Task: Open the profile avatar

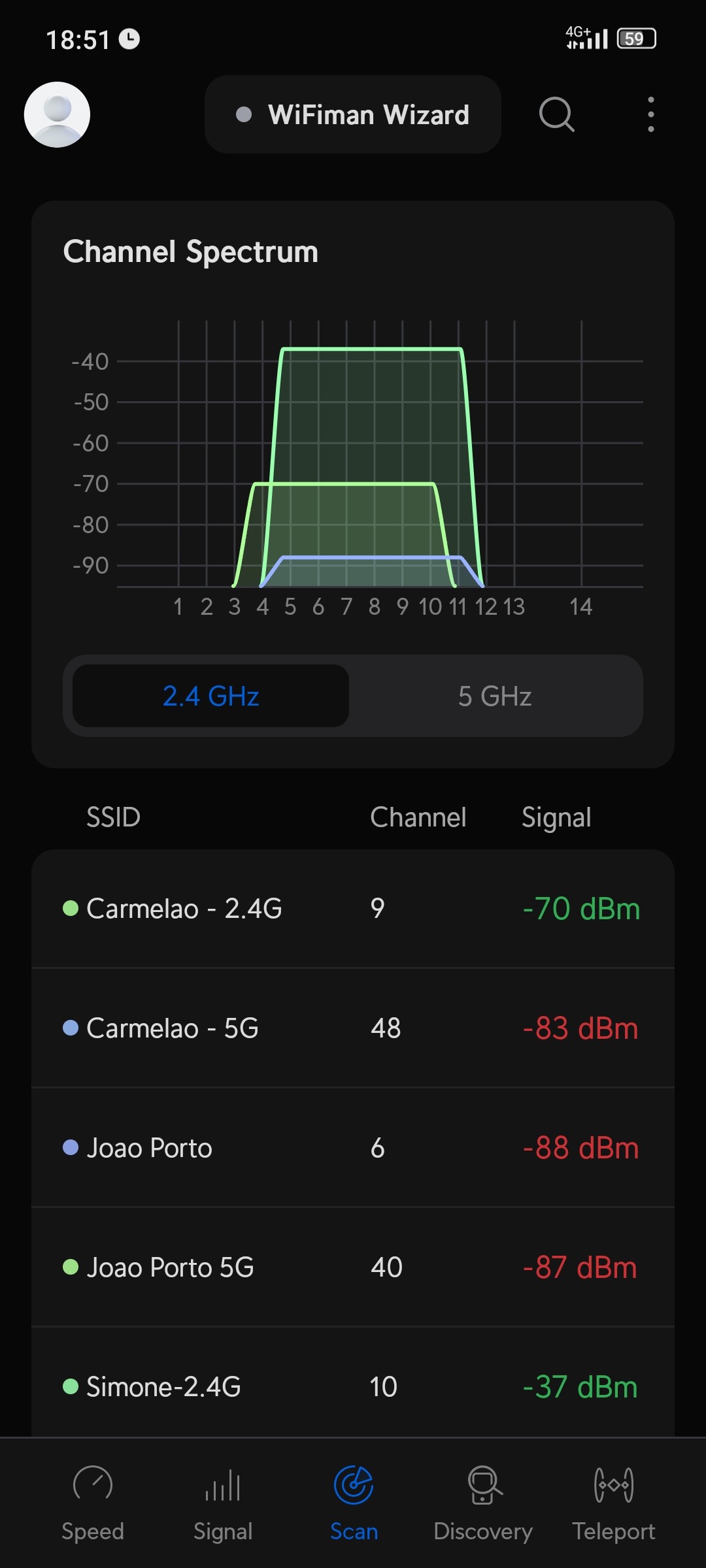Action: click(x=58, y=114)
